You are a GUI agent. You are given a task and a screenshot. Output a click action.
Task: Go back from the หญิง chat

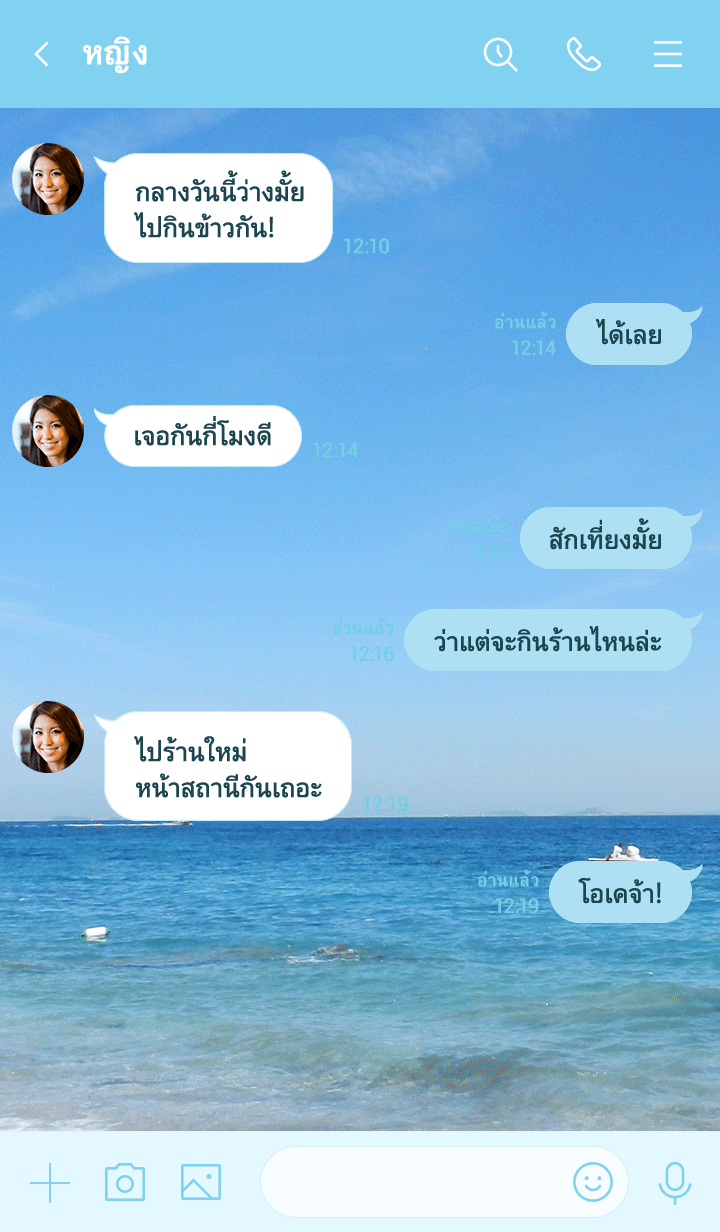click(x=41, y=54)
